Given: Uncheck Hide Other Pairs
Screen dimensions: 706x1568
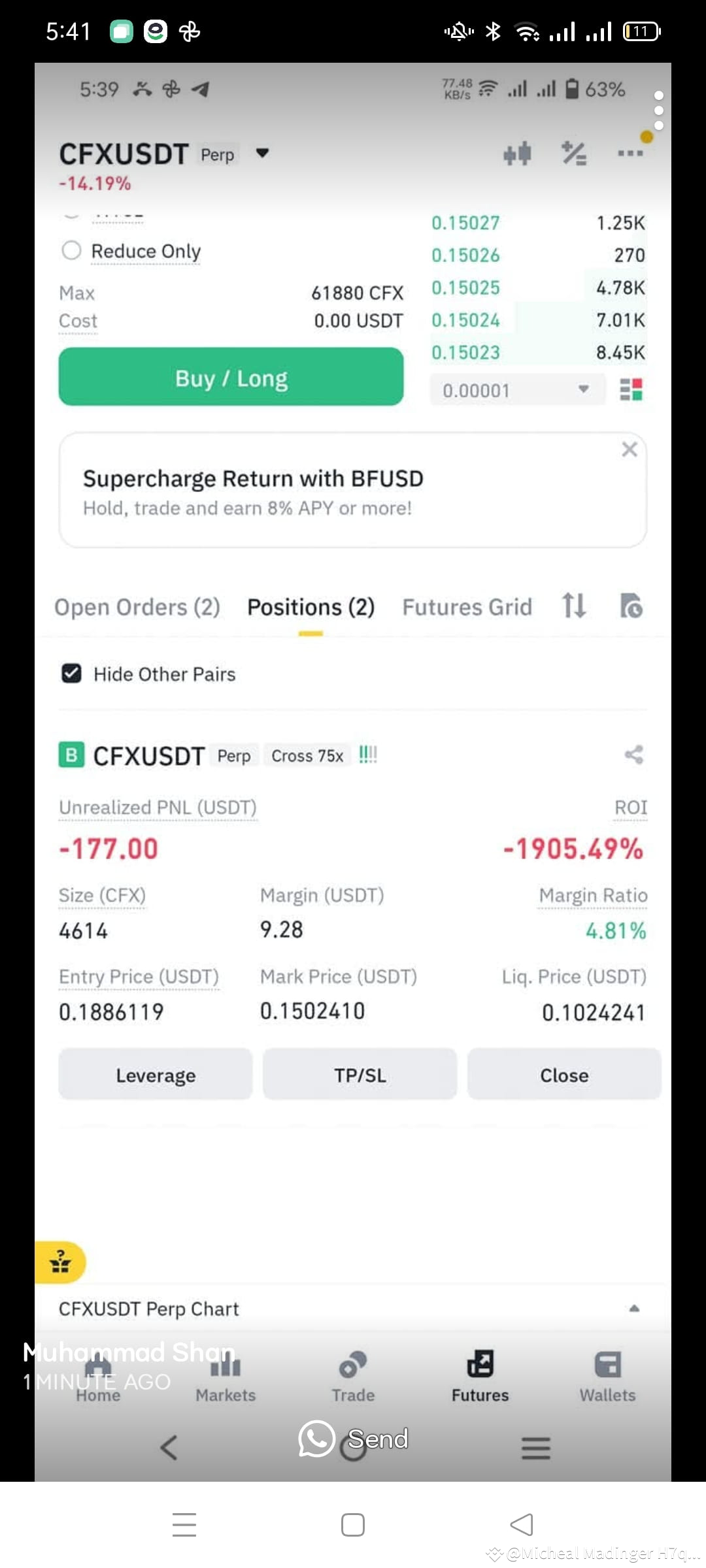Looking at the screenshot, I should tap(72, 674).
